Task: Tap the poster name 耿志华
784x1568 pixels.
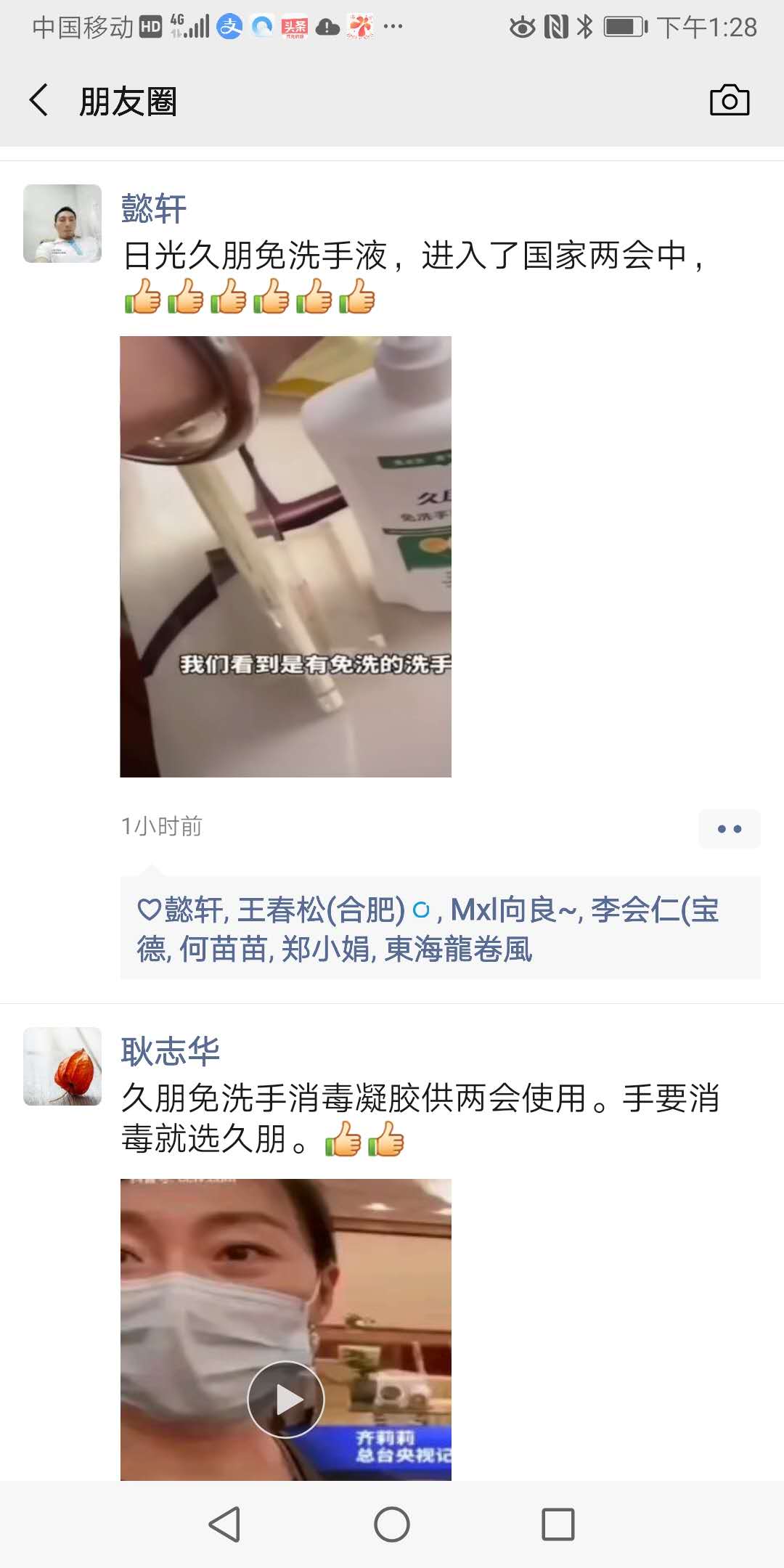Action: pyautogui.click(x=171, y=1051)
